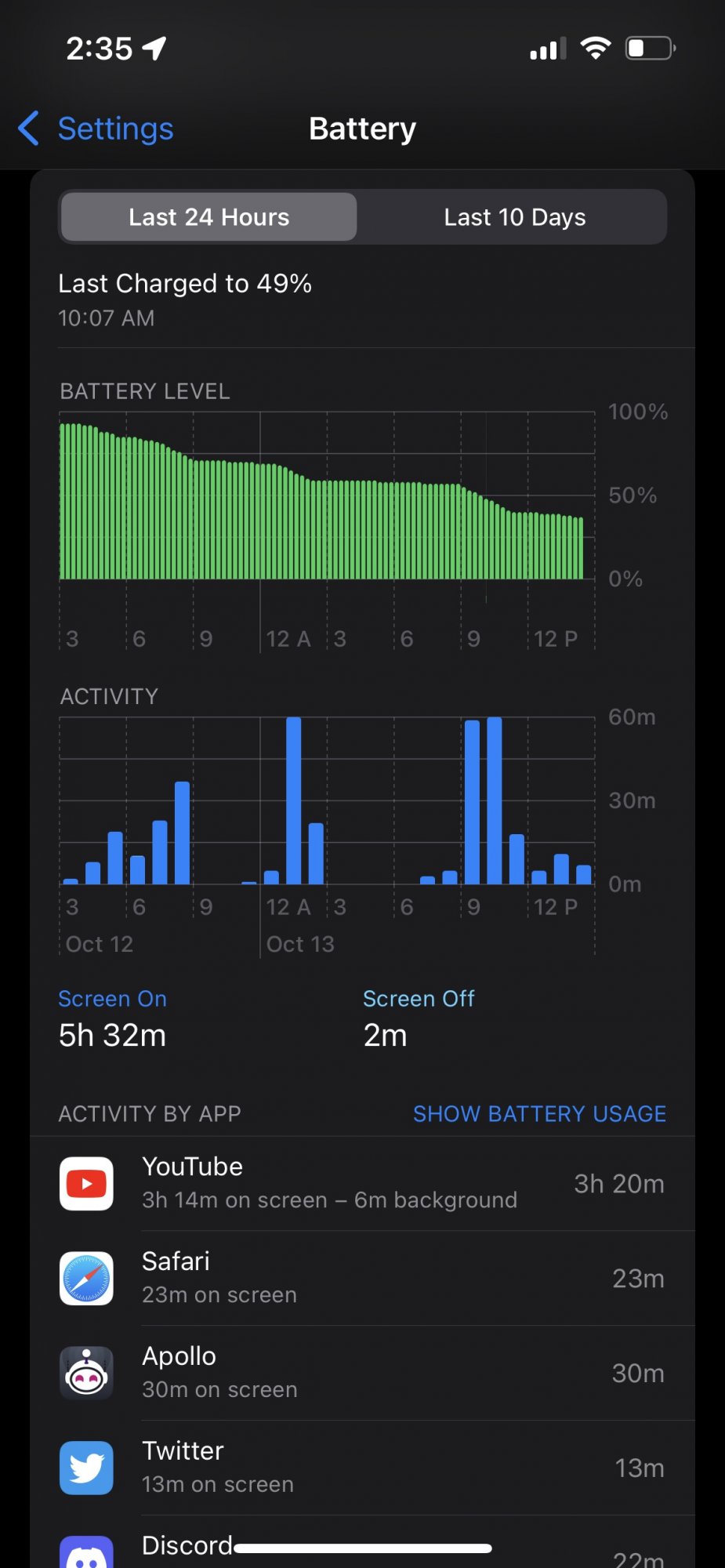Switch to Last 24 Hours view

[x=208, y=217]
